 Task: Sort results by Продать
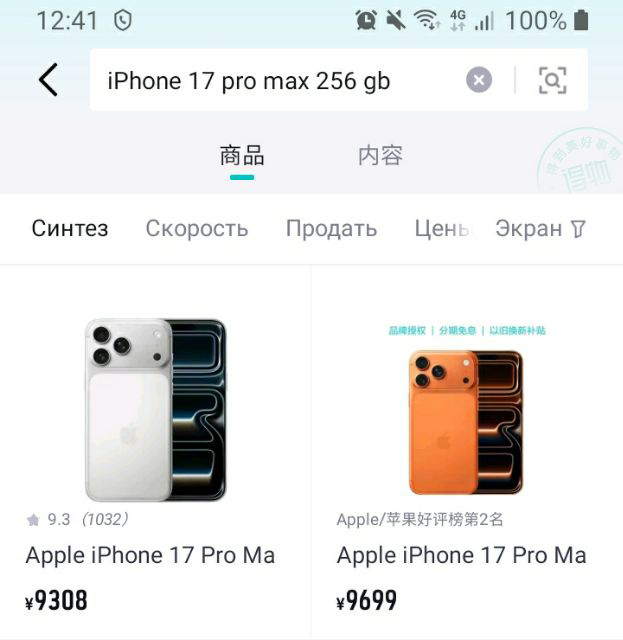331,228
